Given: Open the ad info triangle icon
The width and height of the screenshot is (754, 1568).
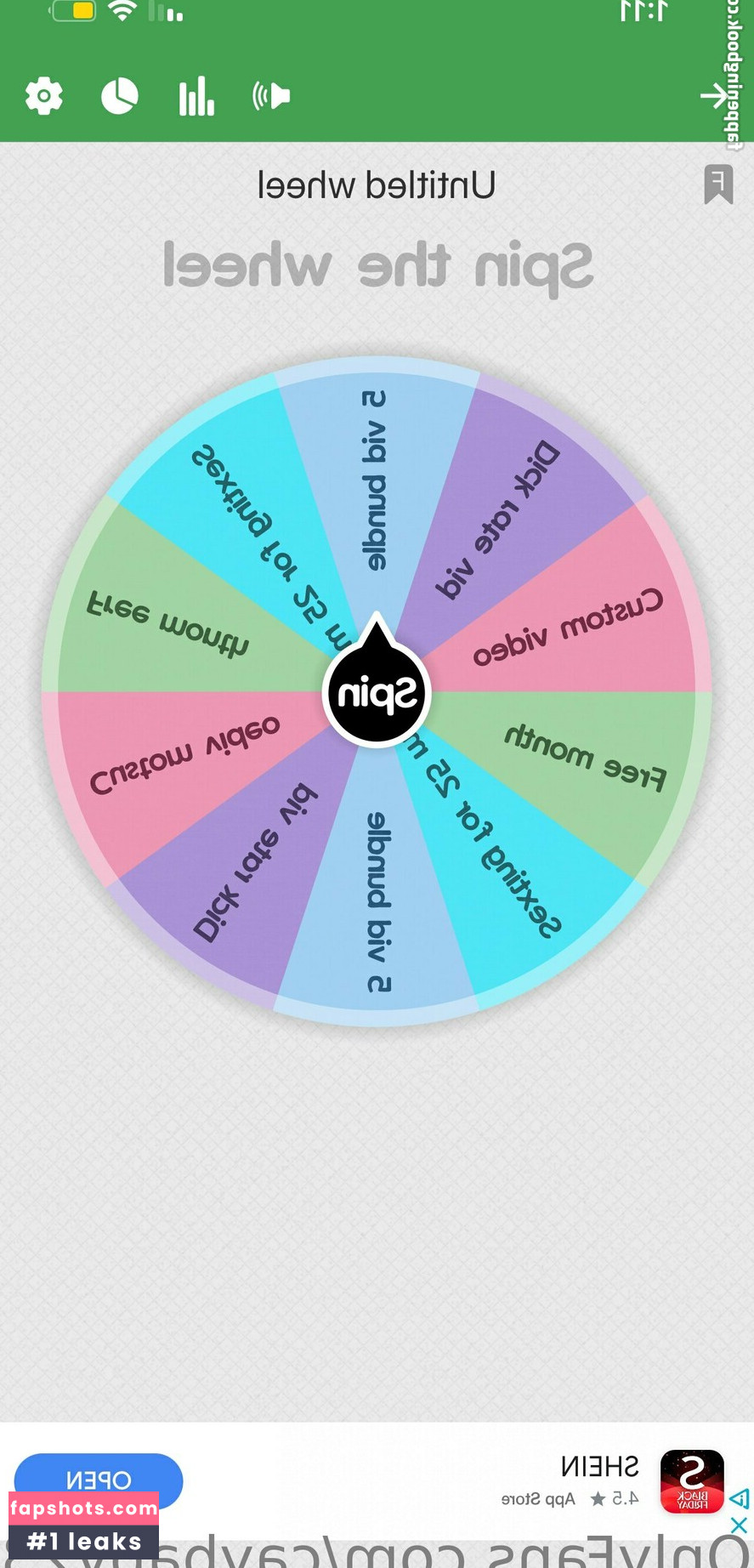Looking at the screenshot, I should [x=740, y=1498].
